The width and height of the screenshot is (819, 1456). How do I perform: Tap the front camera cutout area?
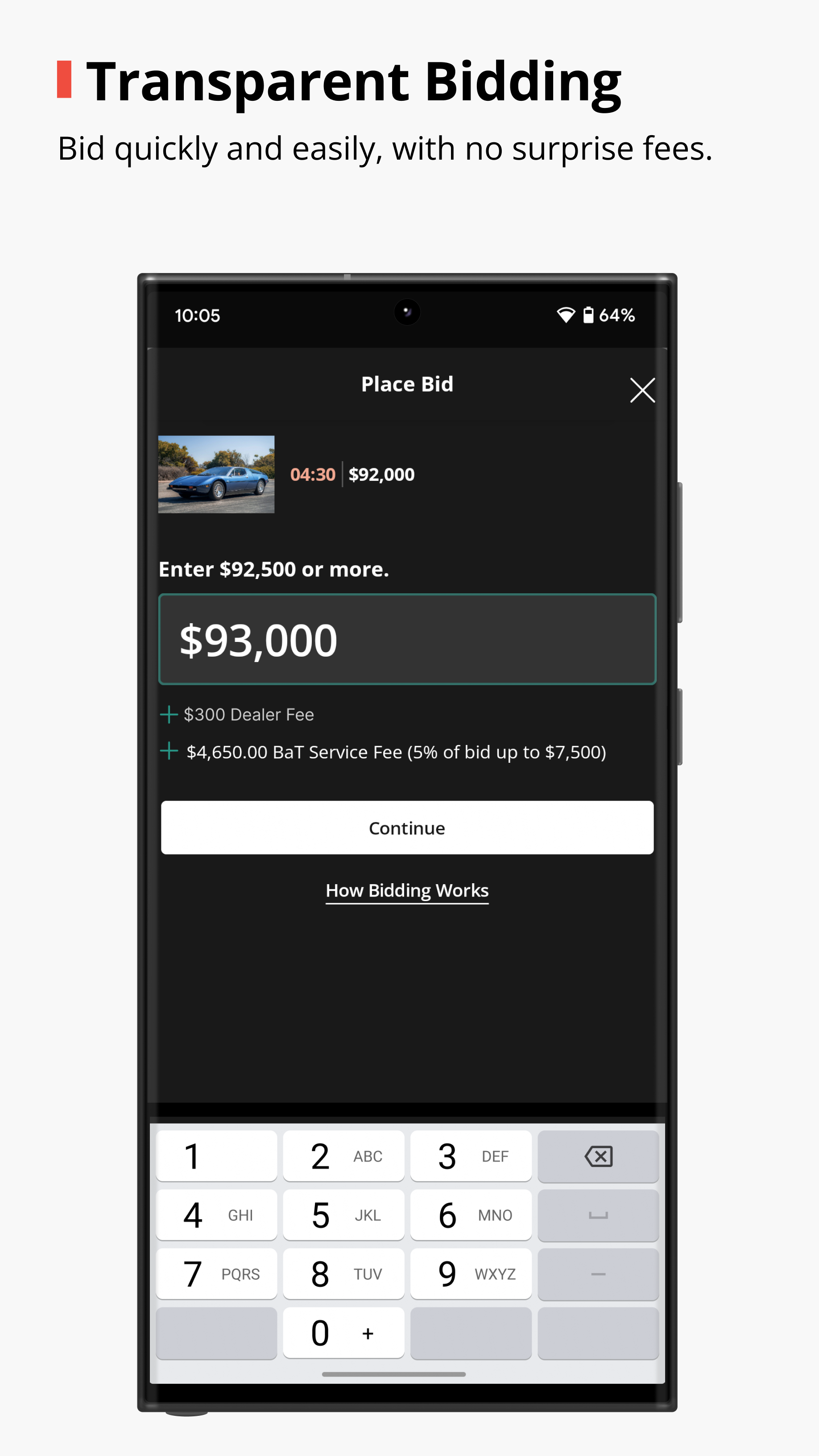408,312
